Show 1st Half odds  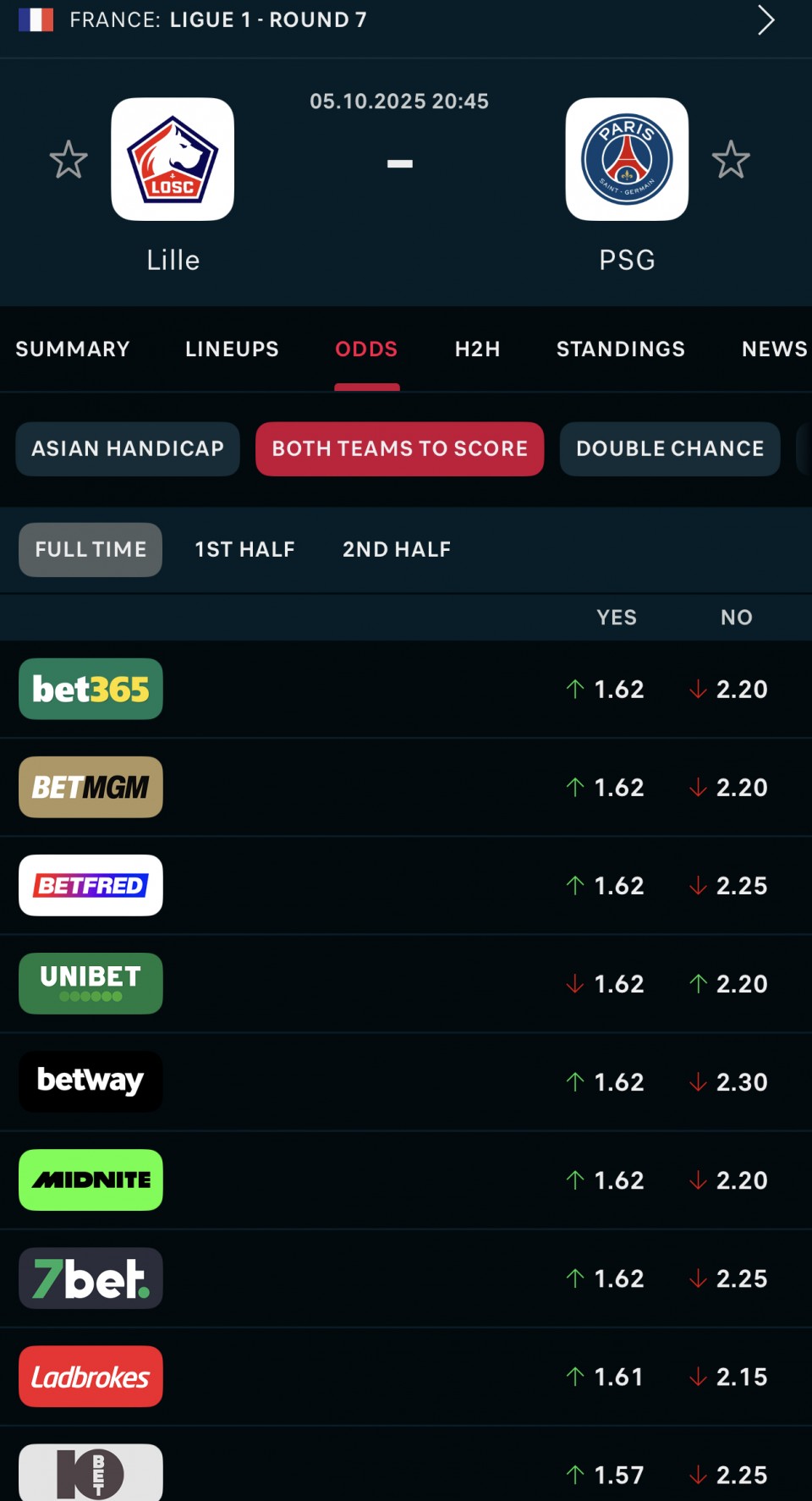coord(244,549)
